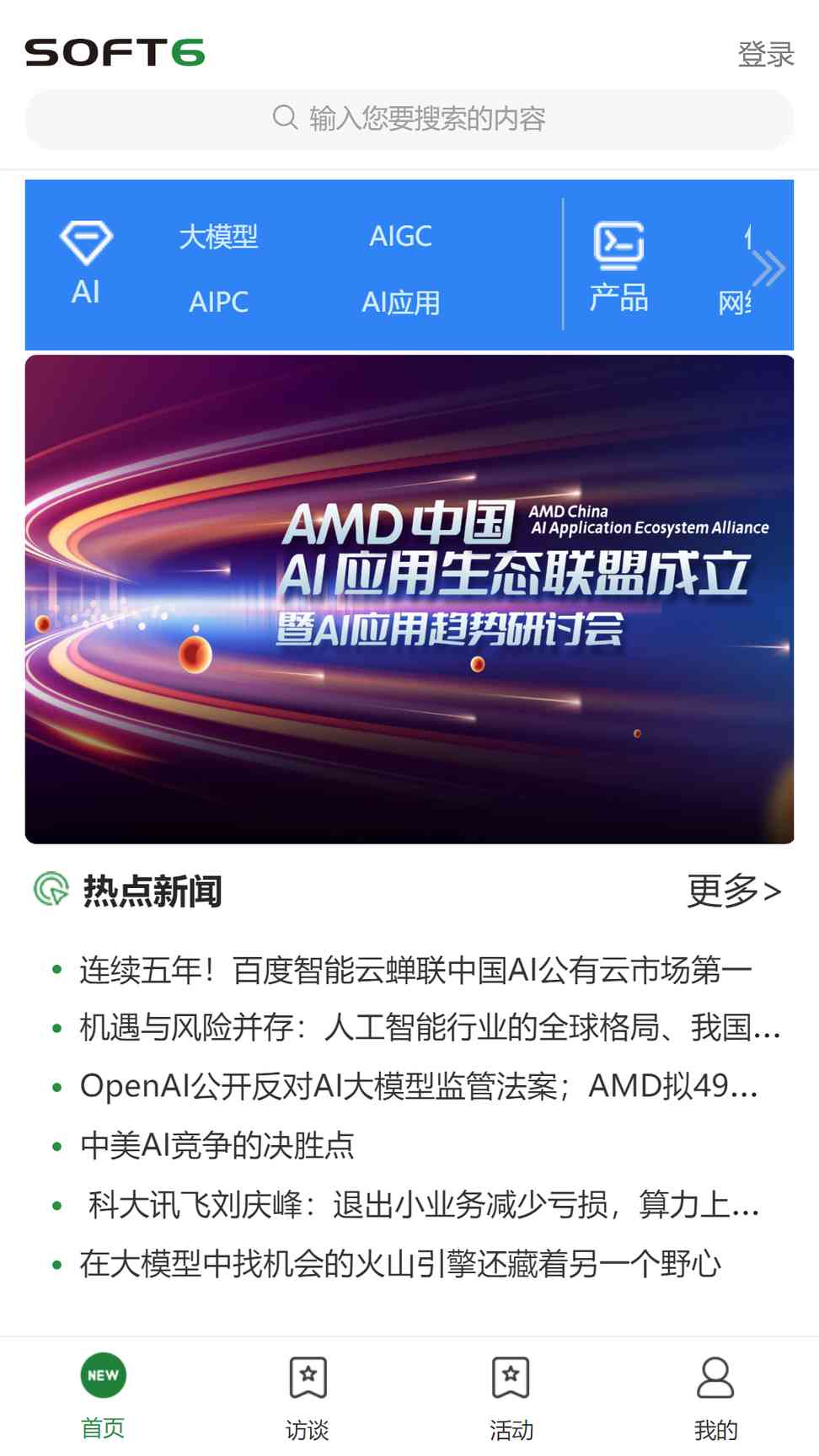Image resolution: width=819 pixels, height=1456 pixels.
Task: Tap the 登录 login link
Action: 765,54
